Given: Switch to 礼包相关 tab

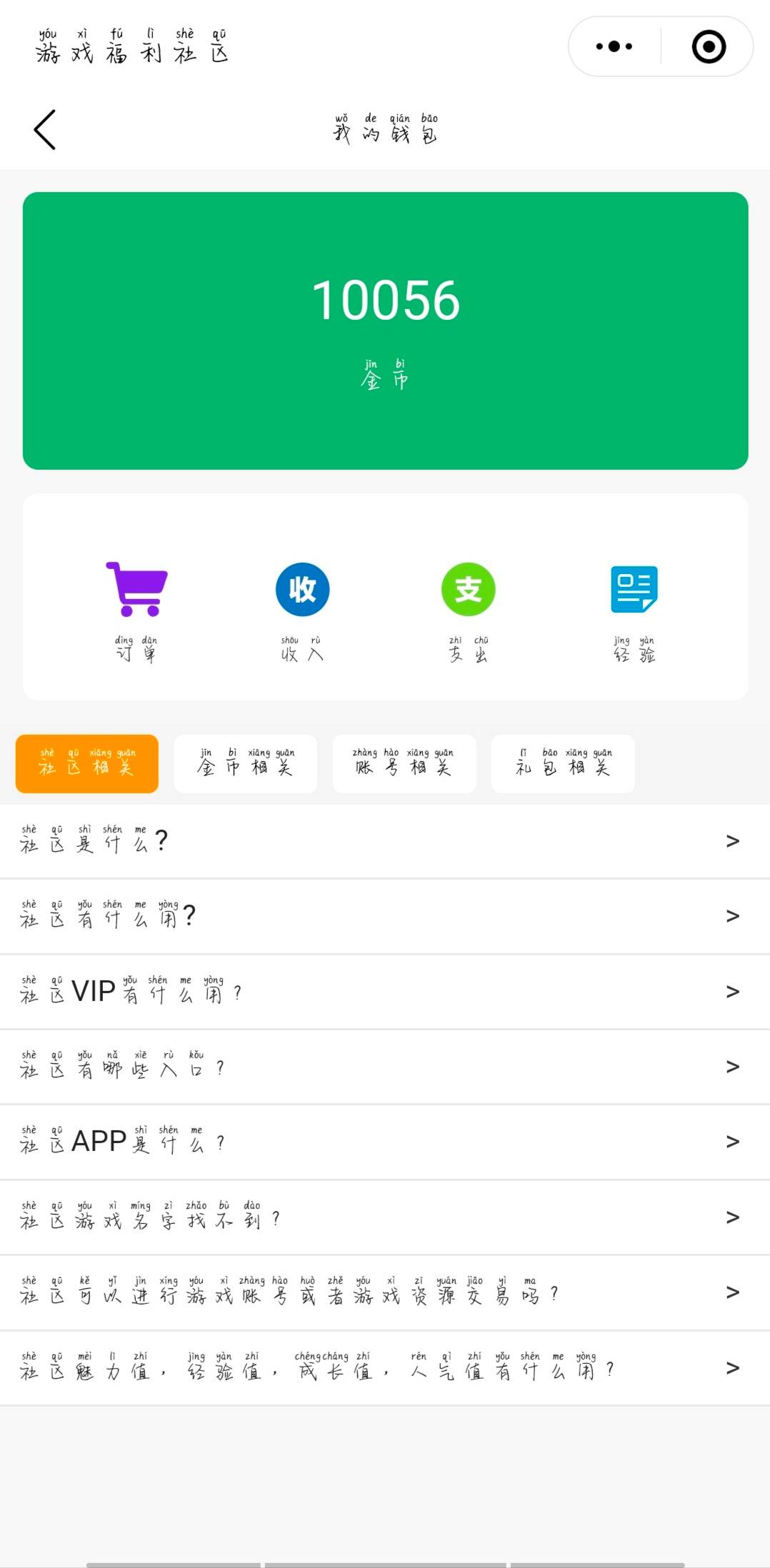Looking at the screenshot, I should click(x=563, y=763).
